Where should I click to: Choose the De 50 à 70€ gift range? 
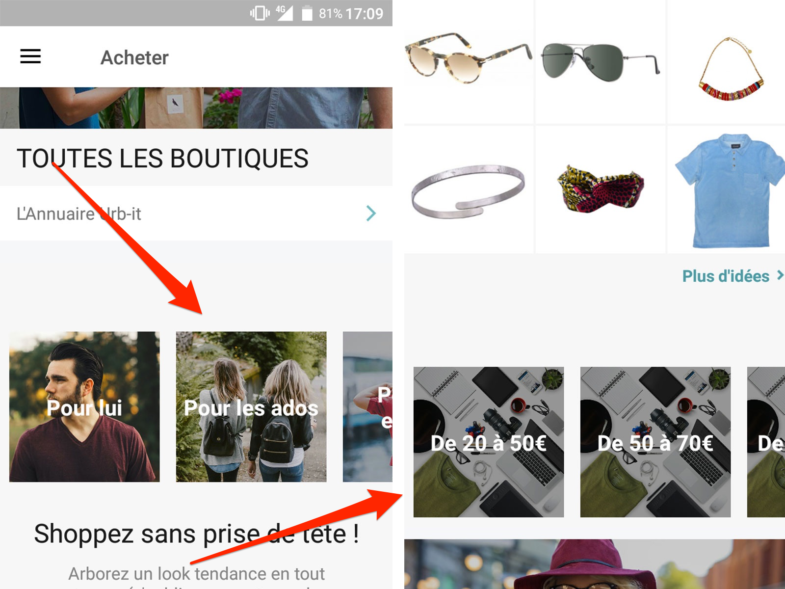(x=655, y=442)
